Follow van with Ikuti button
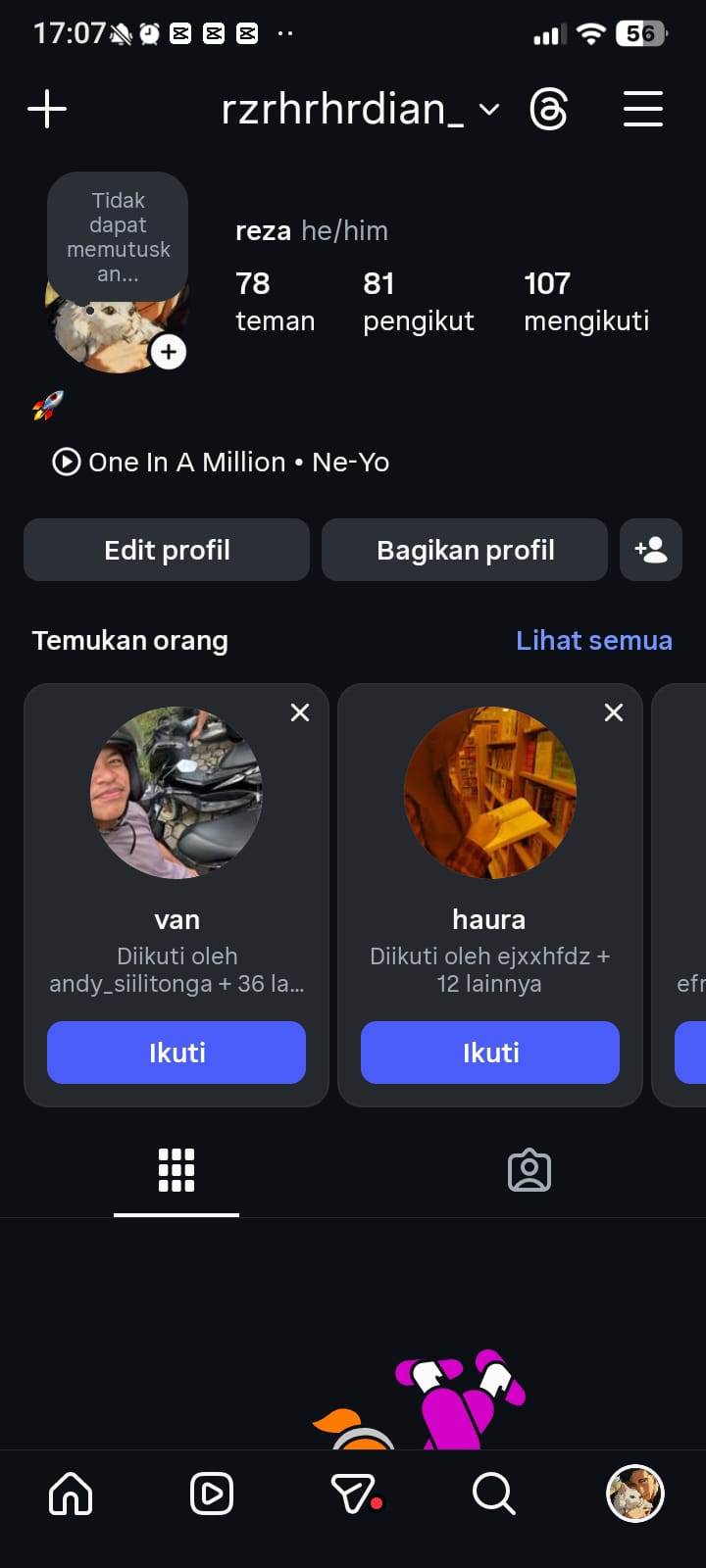 pyautogui.click(x=176, y=1053)
